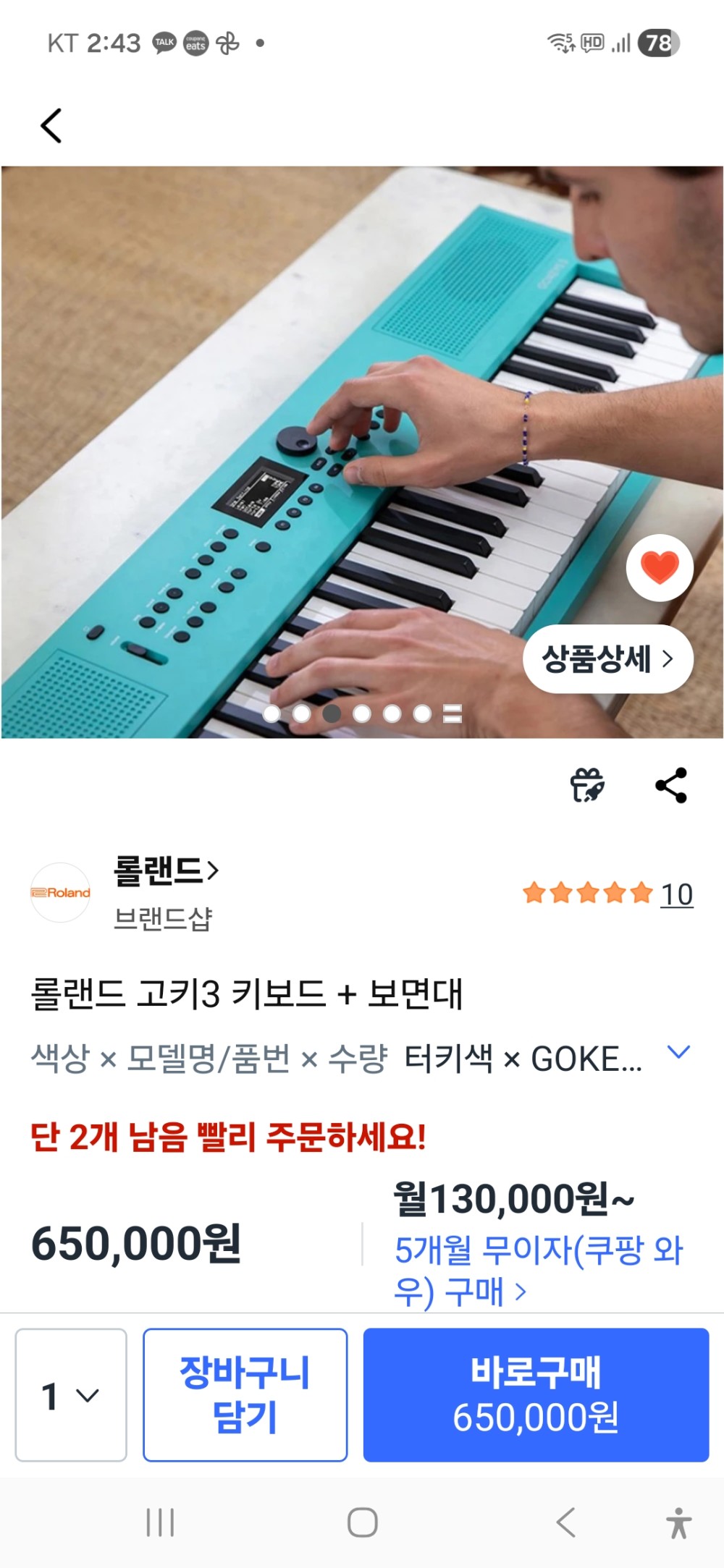Image resolution: width=724 pixels, height=1568 pixels.
Task: Open the gift icon
Action: tap(586, 785)
